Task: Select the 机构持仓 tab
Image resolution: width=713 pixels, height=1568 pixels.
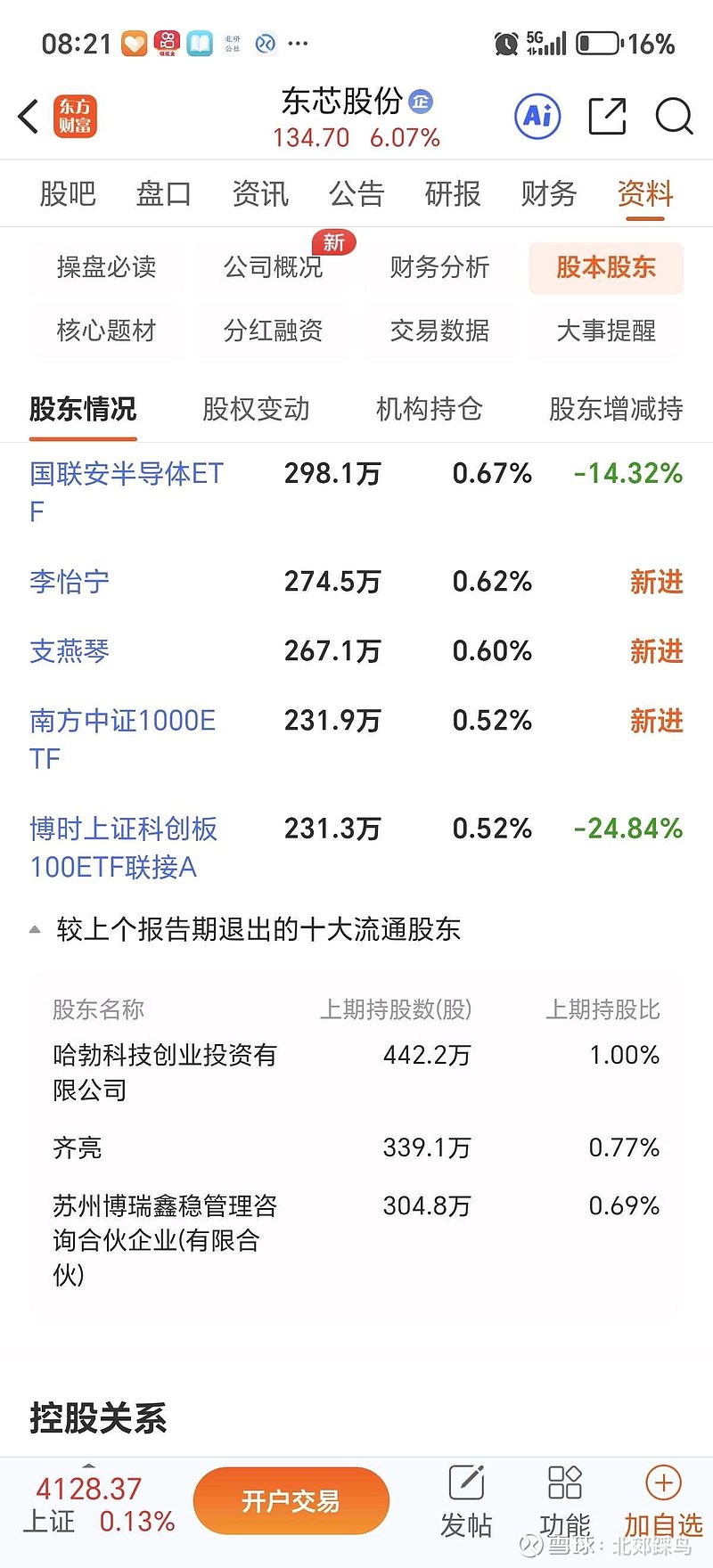Action: (429, 410)
